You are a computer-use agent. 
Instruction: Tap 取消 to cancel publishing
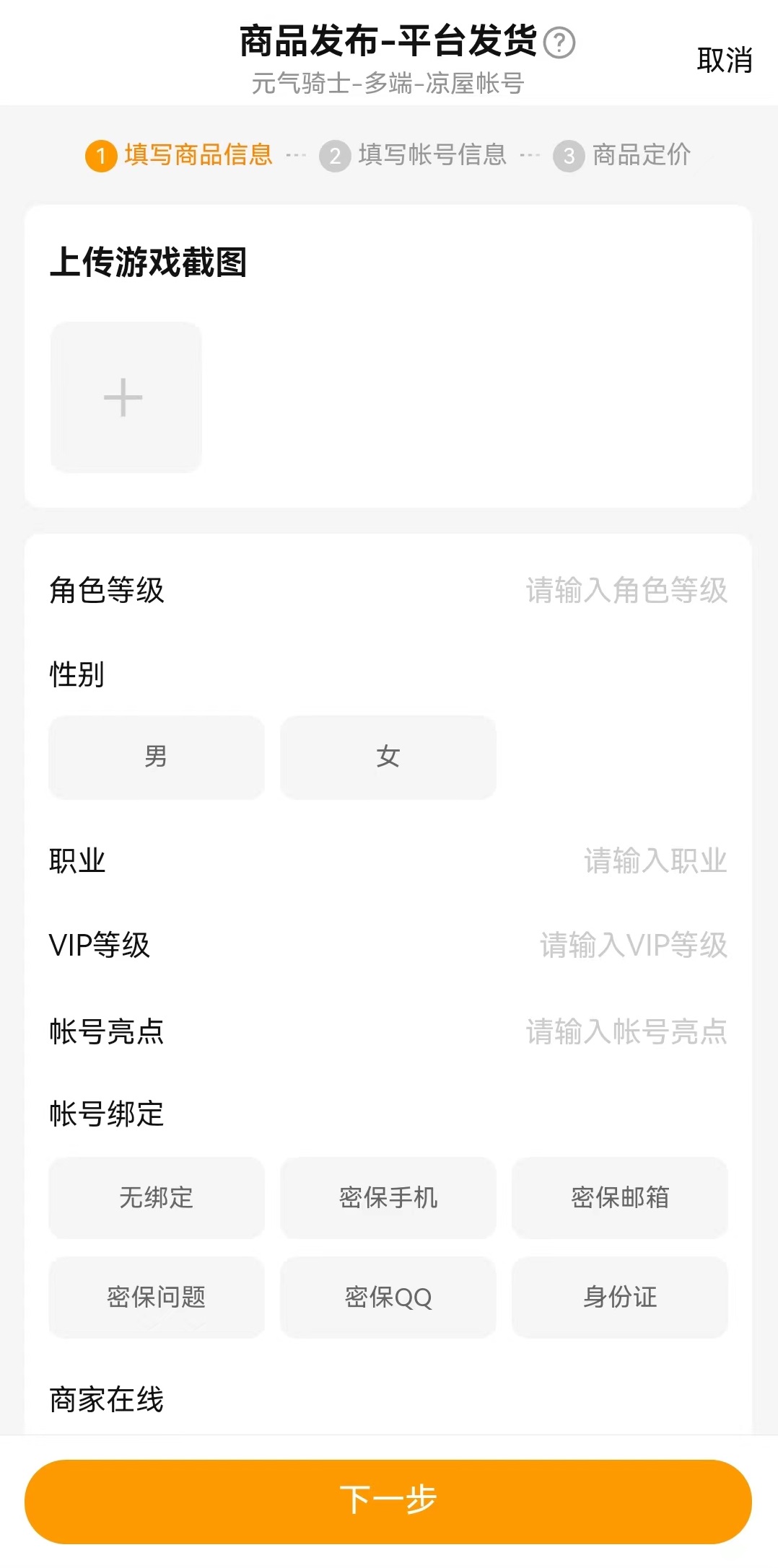(724, 60)
